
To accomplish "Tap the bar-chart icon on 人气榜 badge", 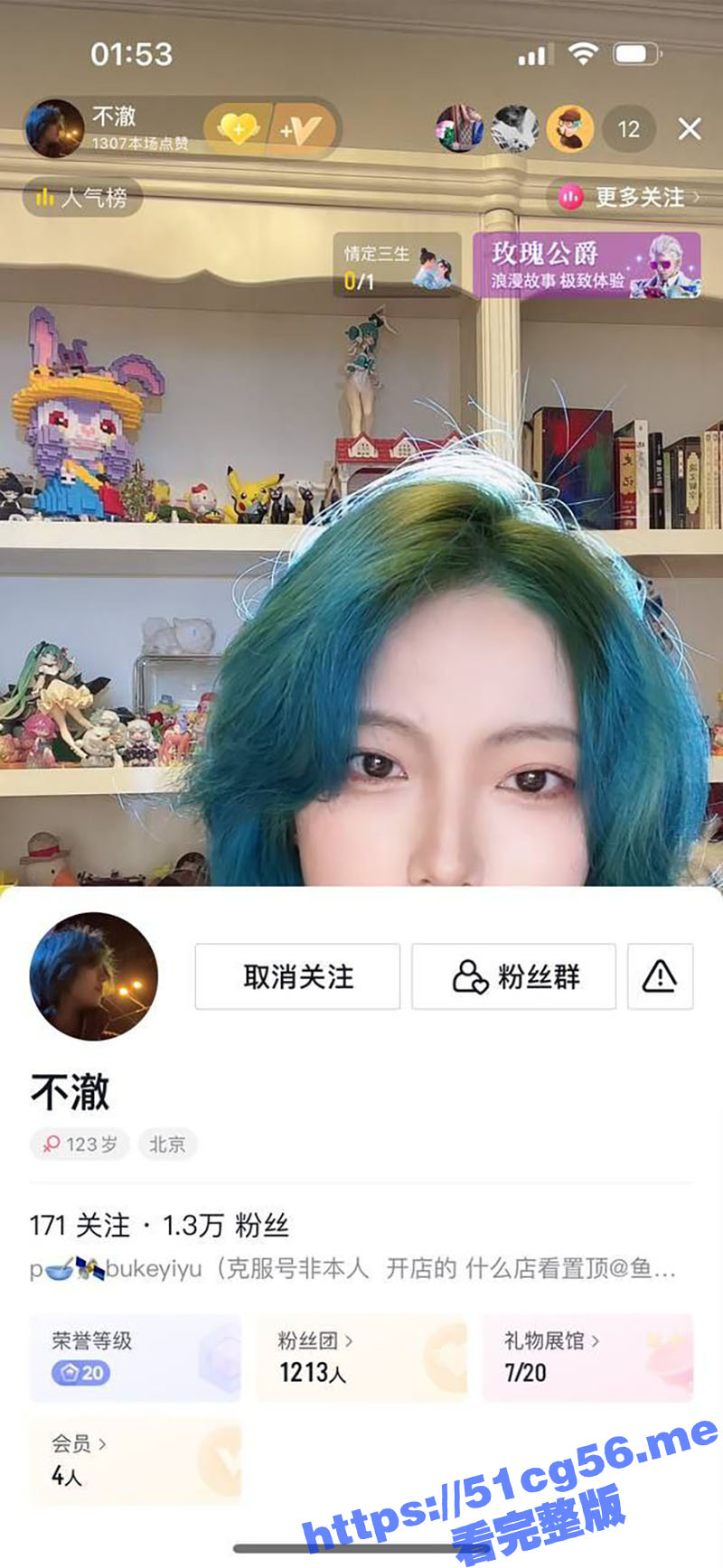I will pos(42,197).
